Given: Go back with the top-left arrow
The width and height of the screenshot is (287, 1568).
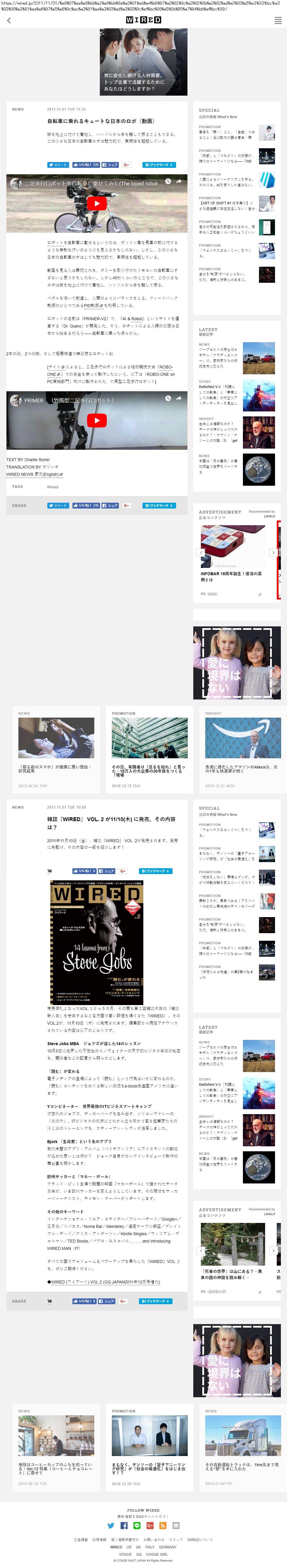Looking at the screenshot, I should click(x=8, y=21).
